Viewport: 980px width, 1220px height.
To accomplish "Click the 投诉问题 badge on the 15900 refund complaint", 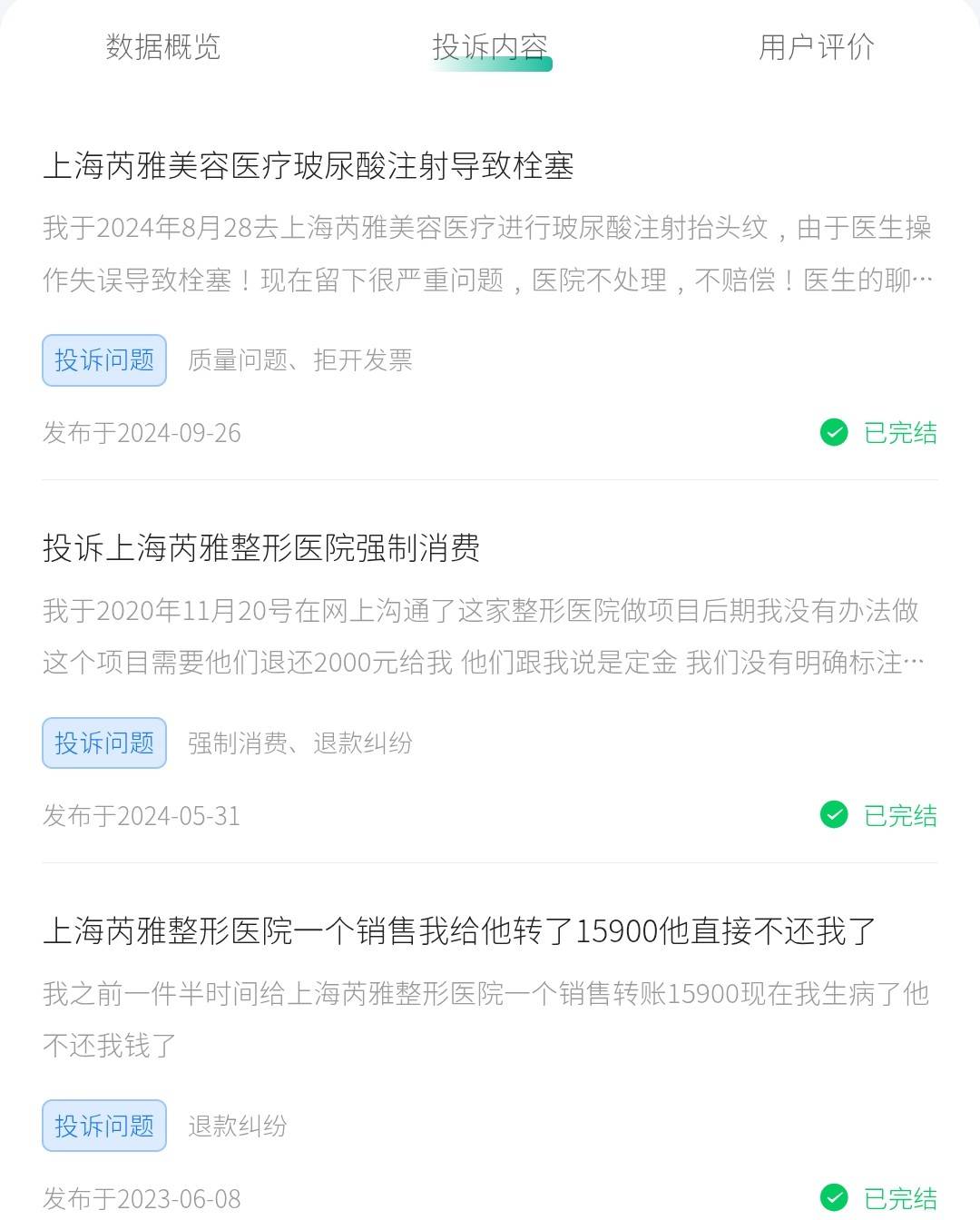I will pyautogui.click(x=103, y=1125).
